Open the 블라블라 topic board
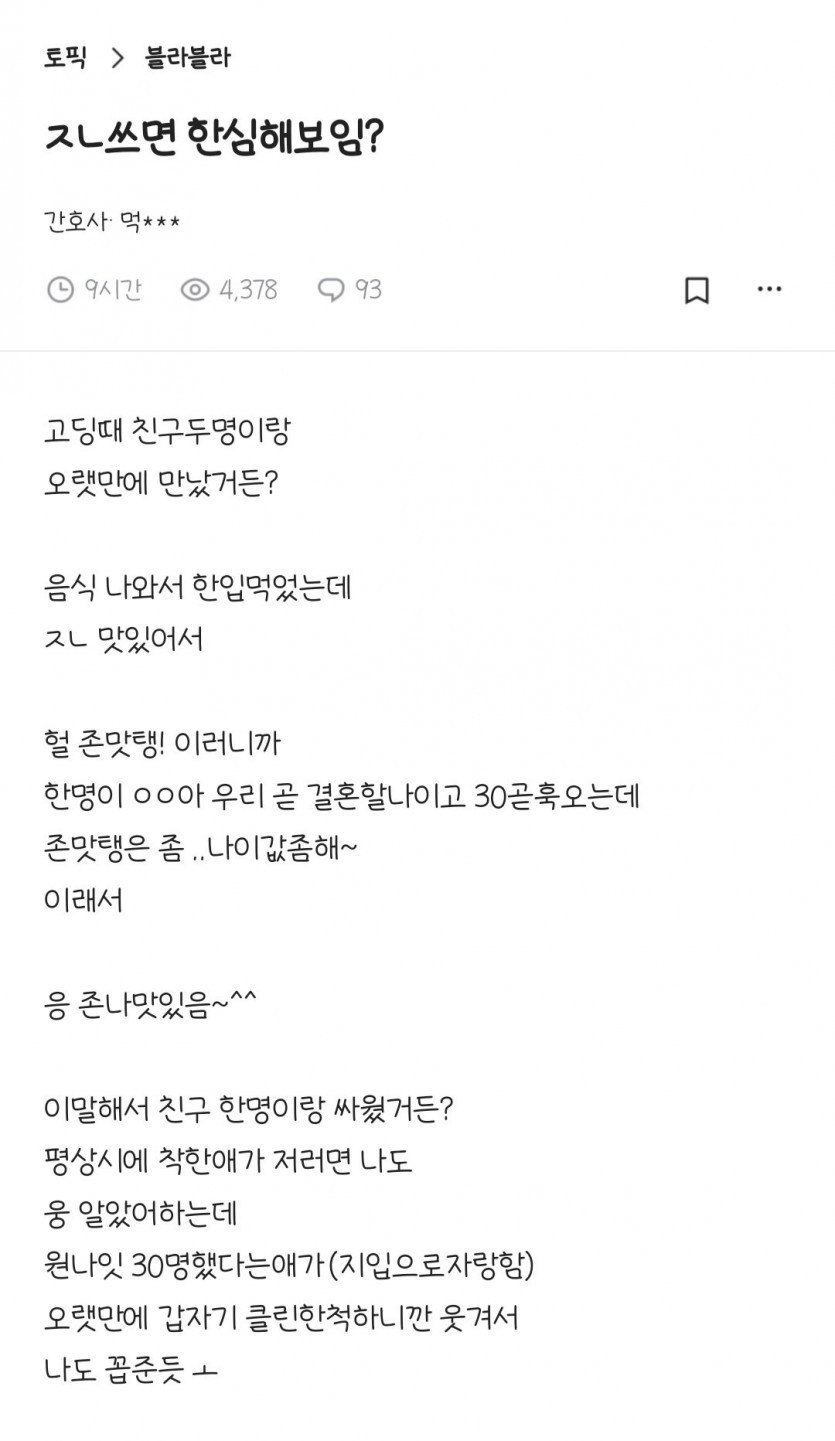This screenshot has width=835, height=1441. tap(188, 58)
